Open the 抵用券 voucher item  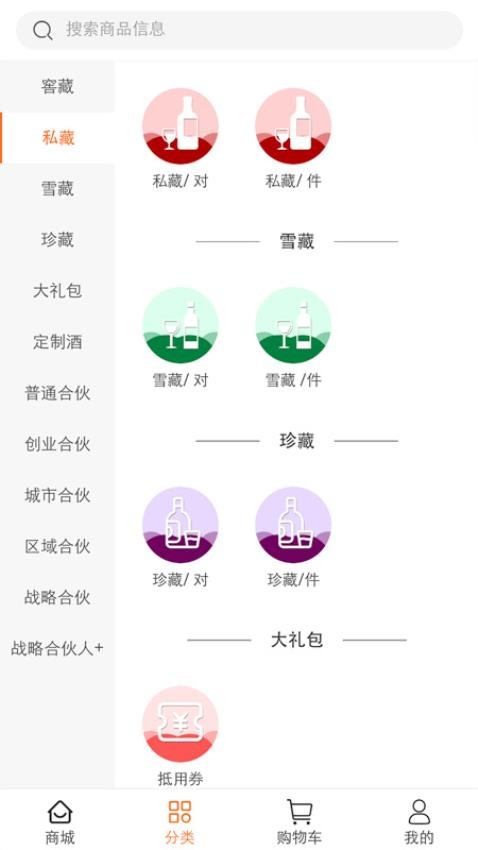180,737
